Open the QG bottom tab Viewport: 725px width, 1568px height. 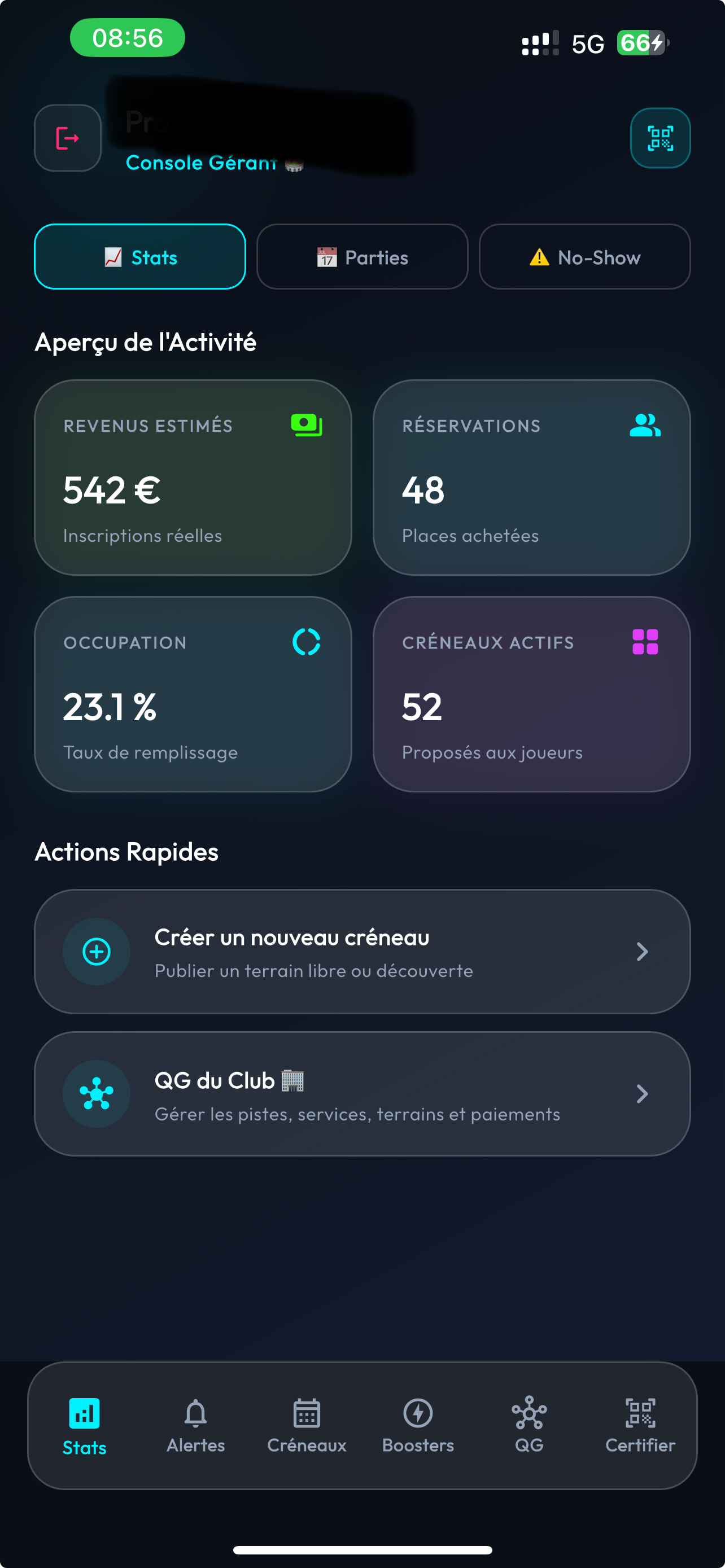[529, 1426]
